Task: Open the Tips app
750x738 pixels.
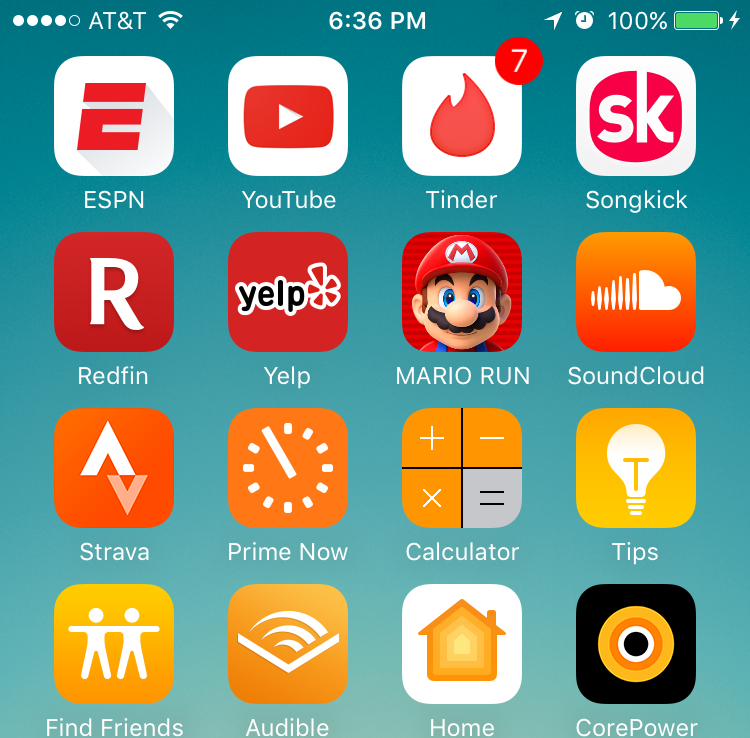Action: point(636,468)
